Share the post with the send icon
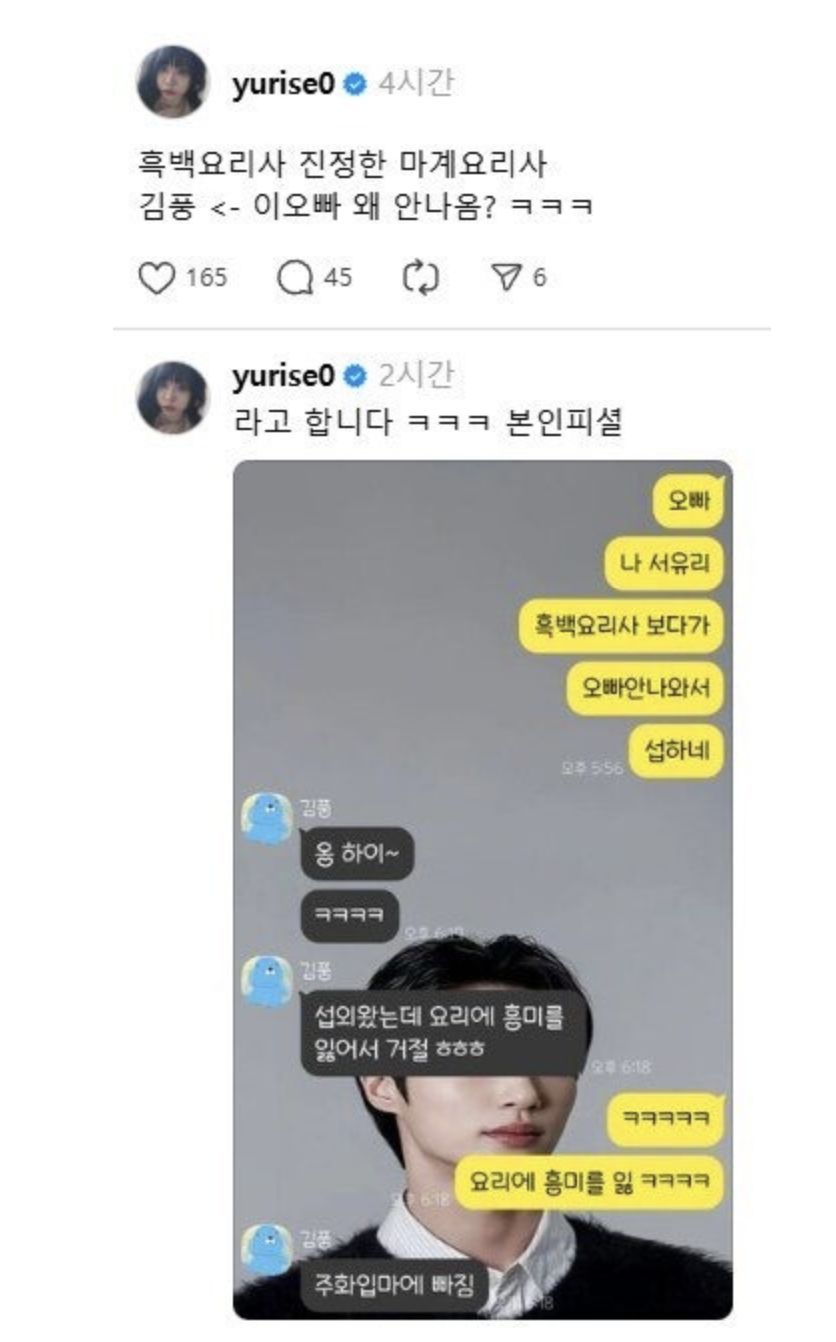This screenshot has height=1342, width=836. click(x=508, y=277)
